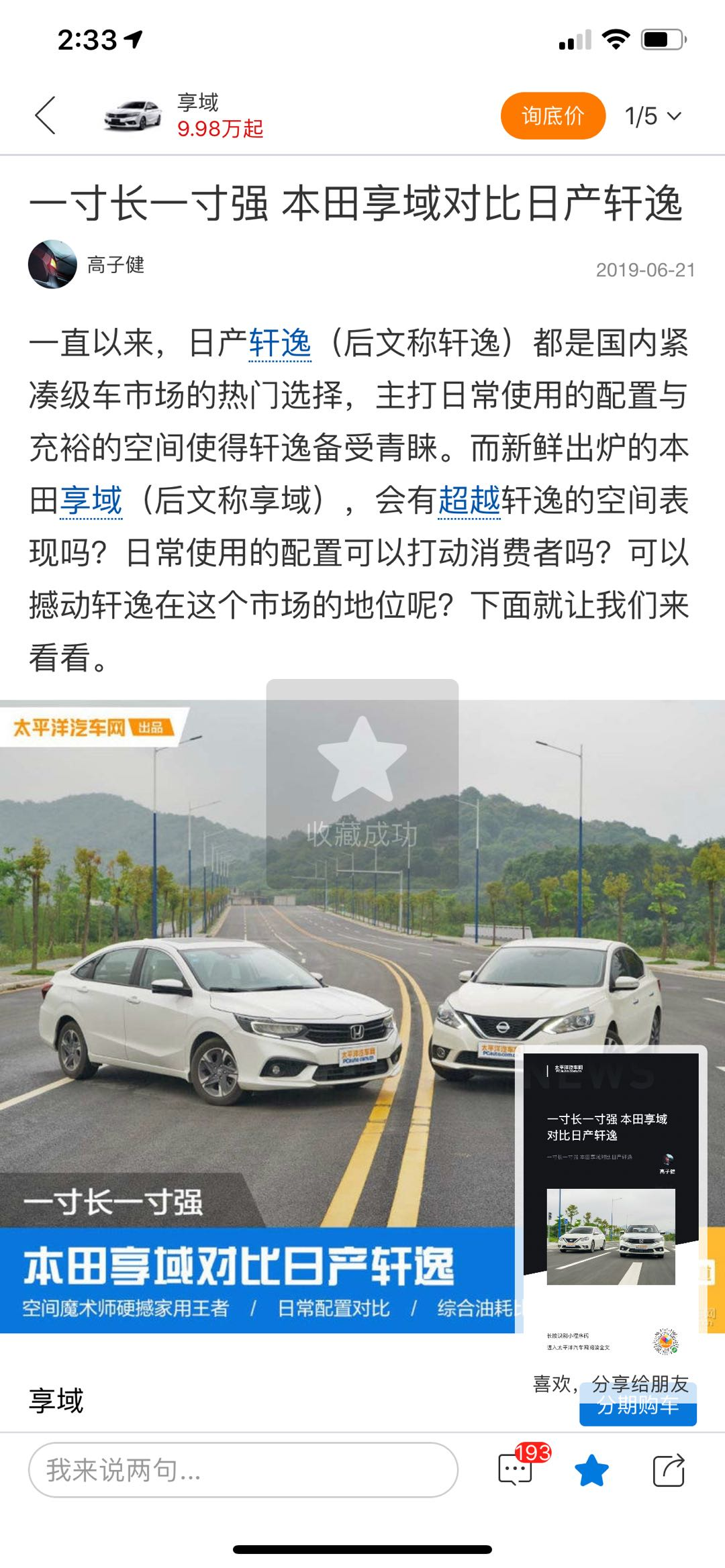View the 193 comments
The height and width of the screenshot is (1568, 725).
click(517, 1469)
